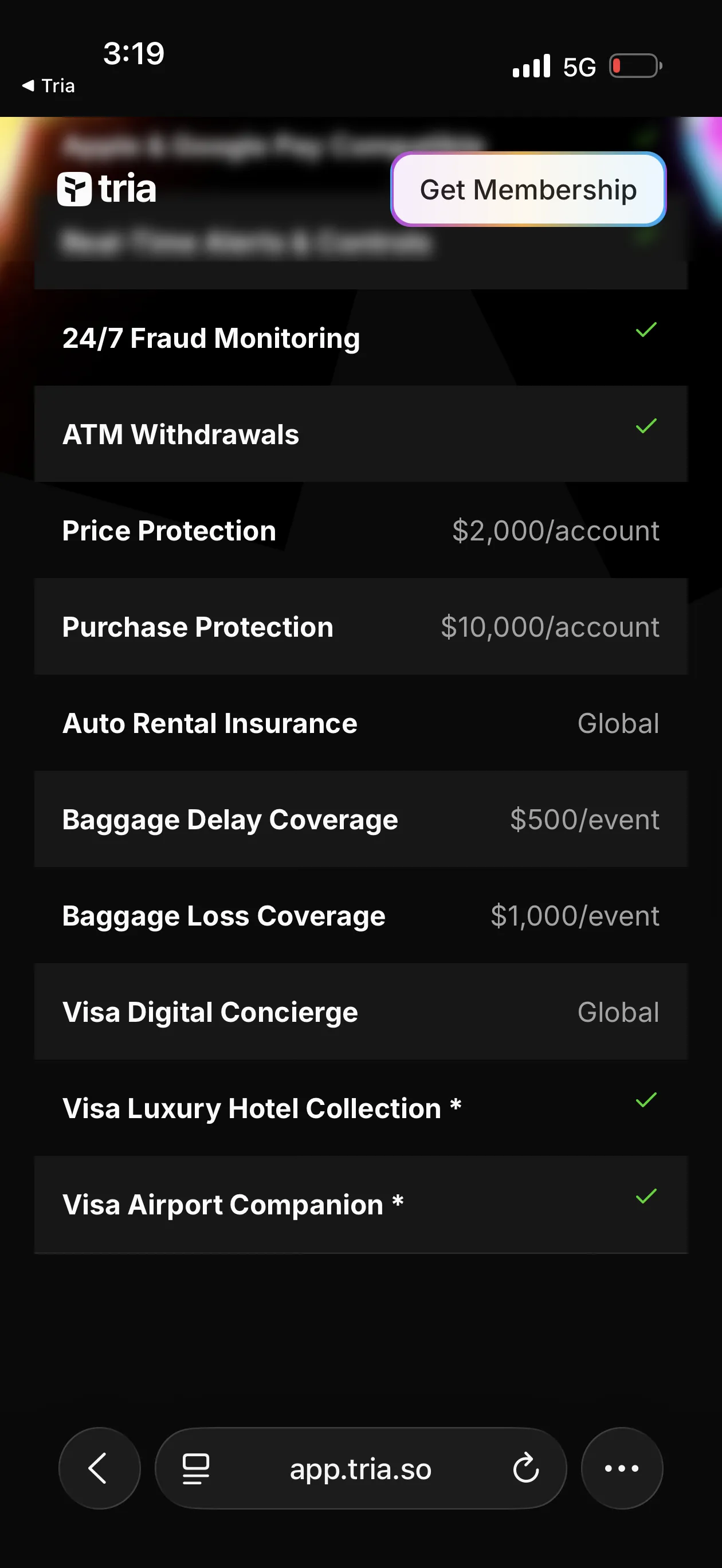Expand the Auto Rental Insurance row

point(361,723)
